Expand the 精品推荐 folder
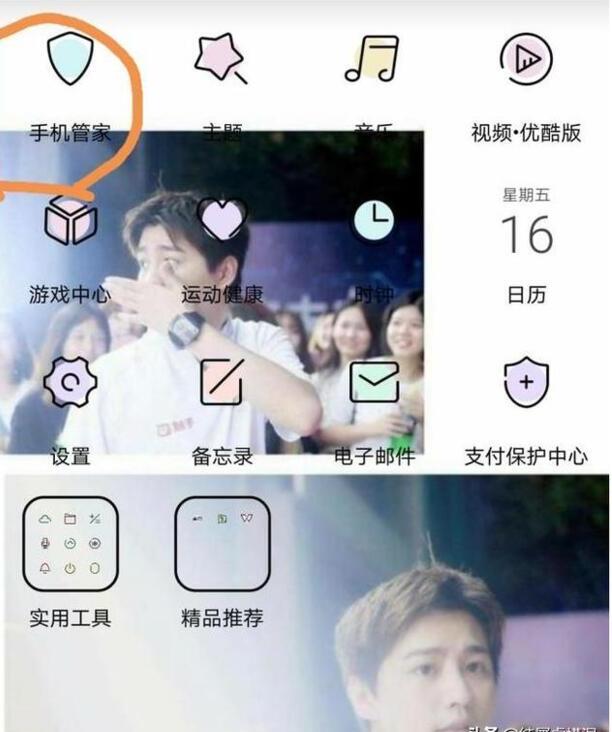The width and height of the screenshot is (612, 732). coord(222,544)
